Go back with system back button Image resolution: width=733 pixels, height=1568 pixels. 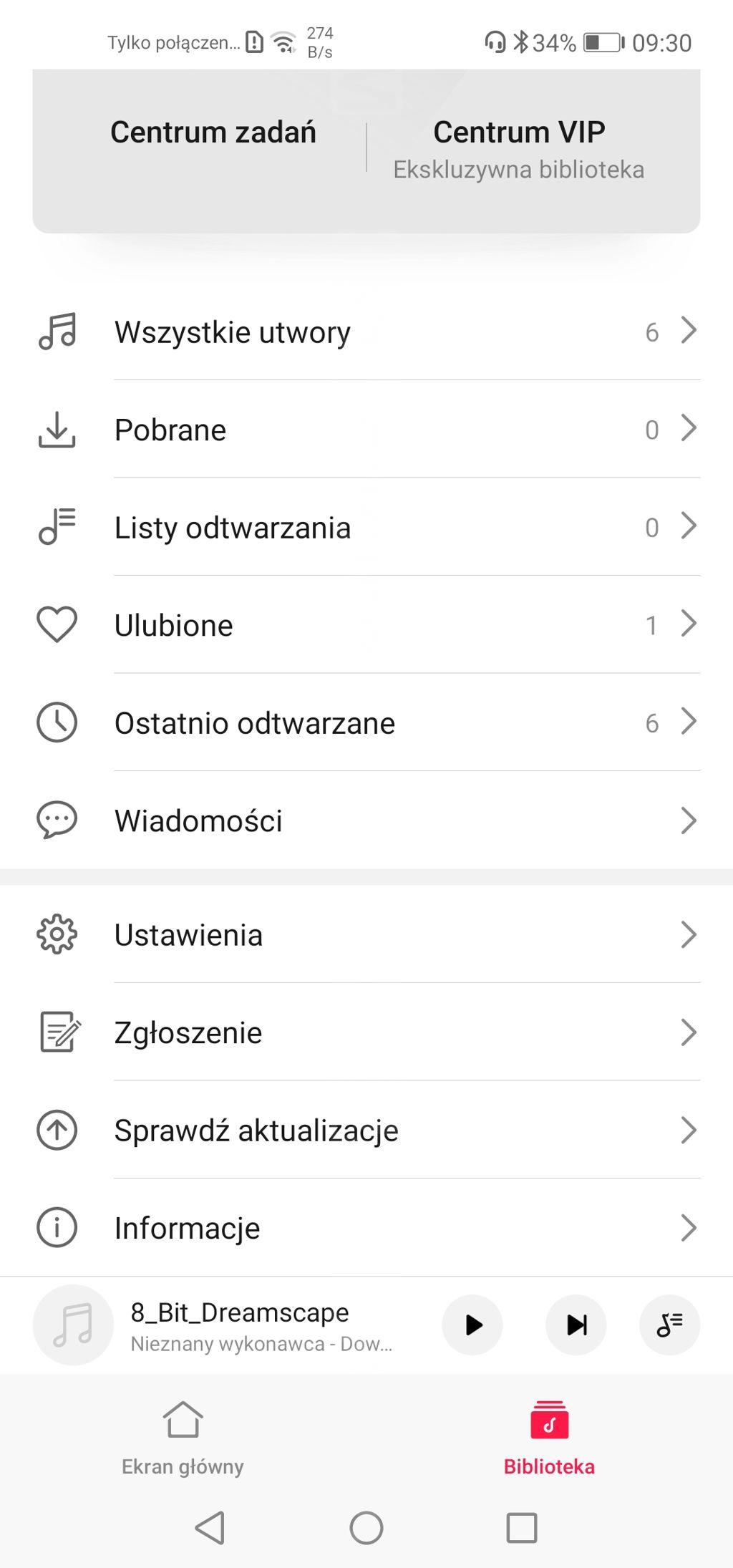pos(210,1528)
